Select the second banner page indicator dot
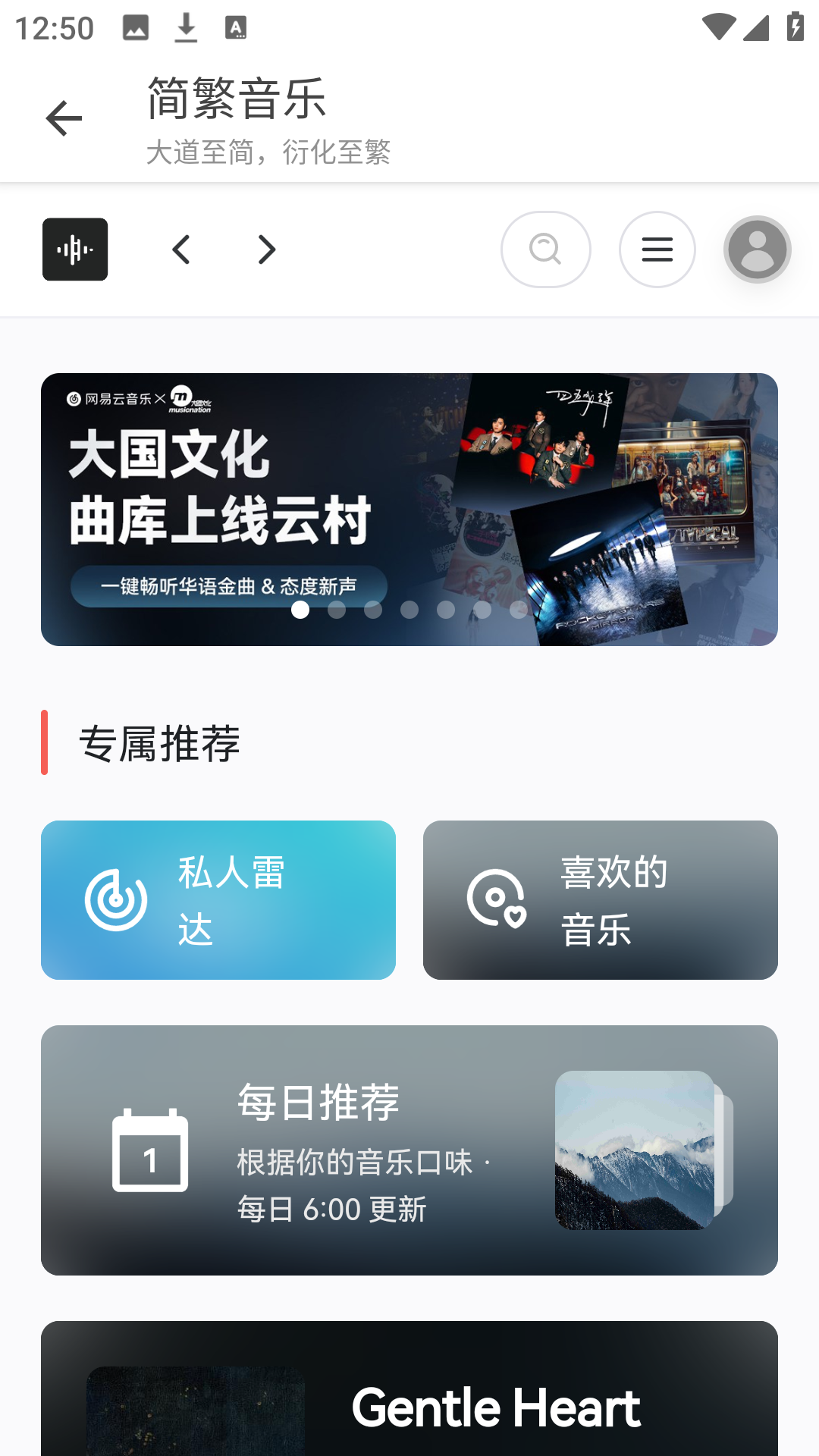819x1456 pixels. click(337, 610)
